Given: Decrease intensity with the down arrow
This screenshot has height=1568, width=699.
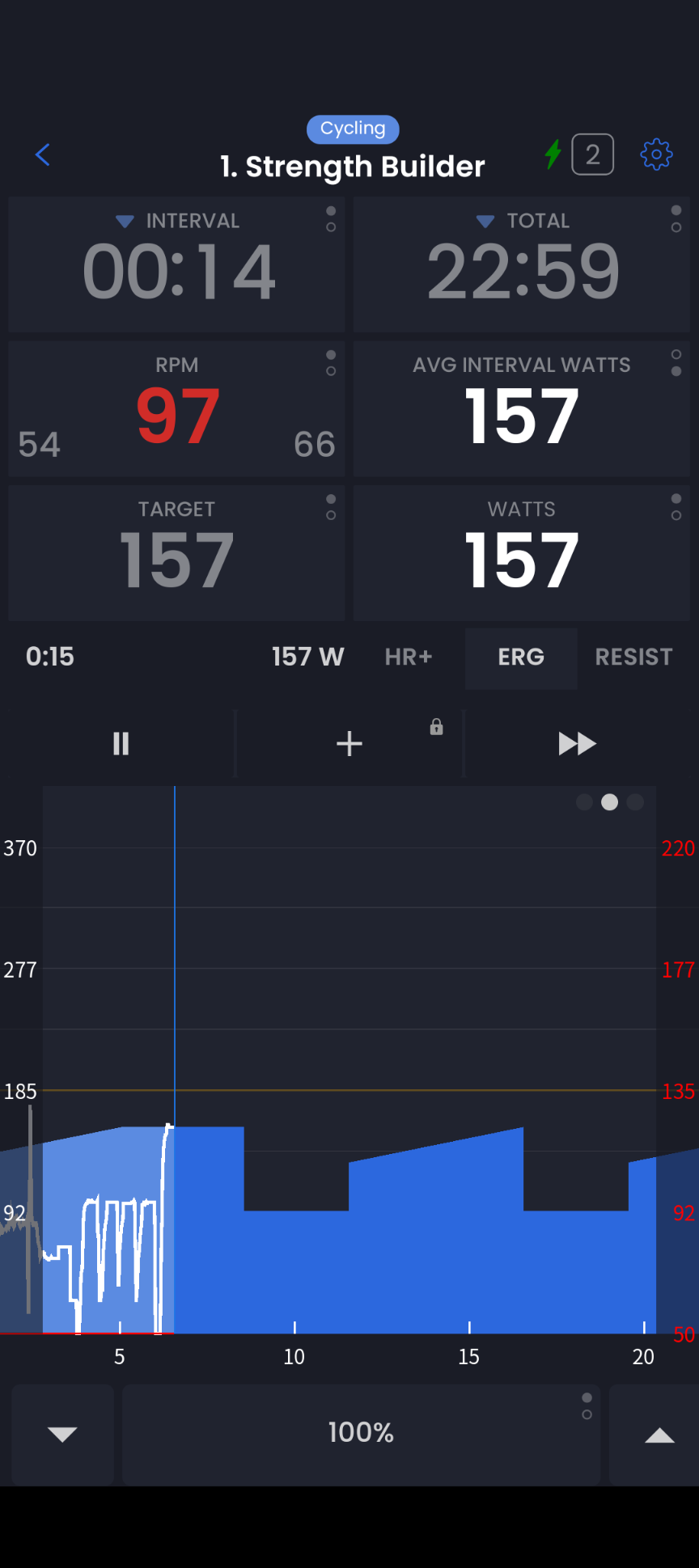Looking at the screenshot, I should point(62,1434).
